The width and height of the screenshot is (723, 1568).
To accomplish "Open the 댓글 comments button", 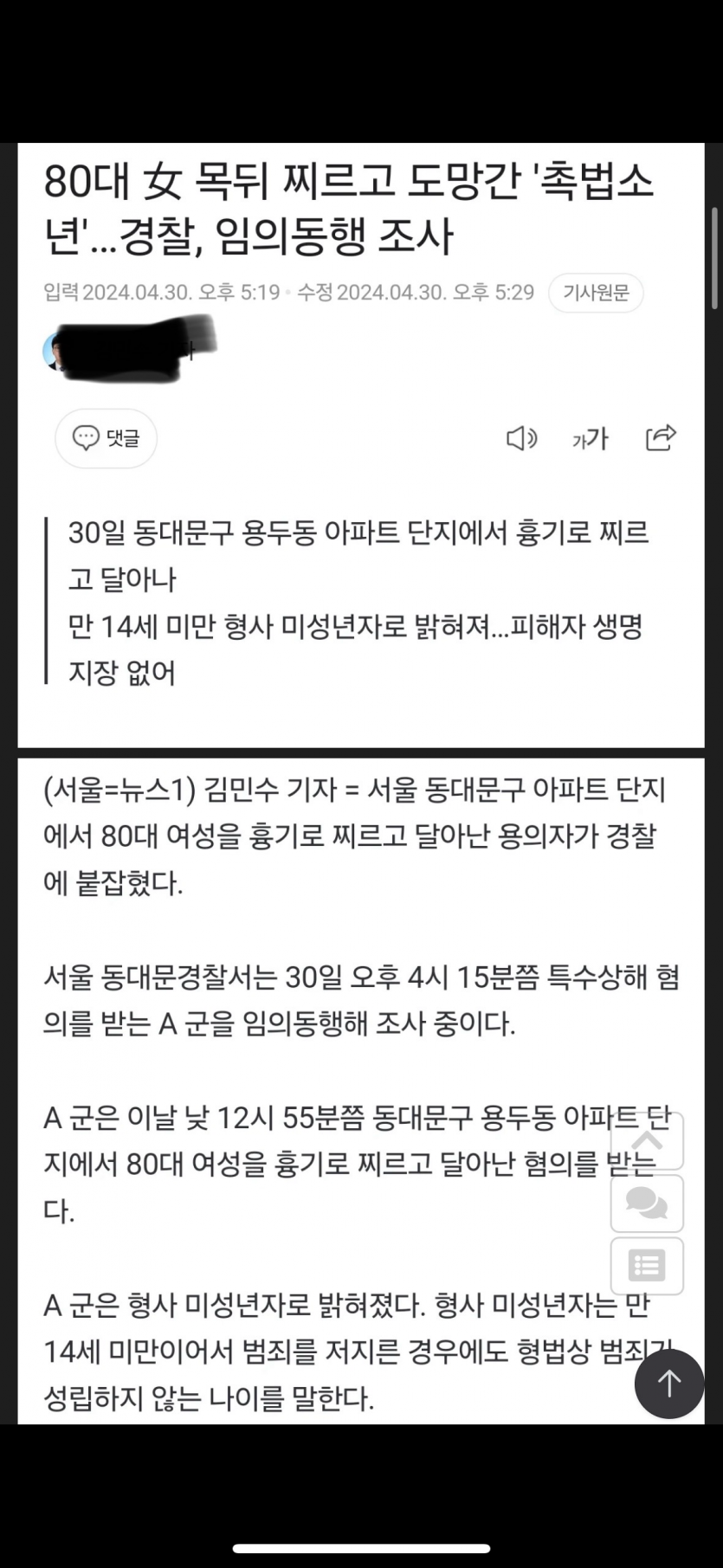I will 106,438.
